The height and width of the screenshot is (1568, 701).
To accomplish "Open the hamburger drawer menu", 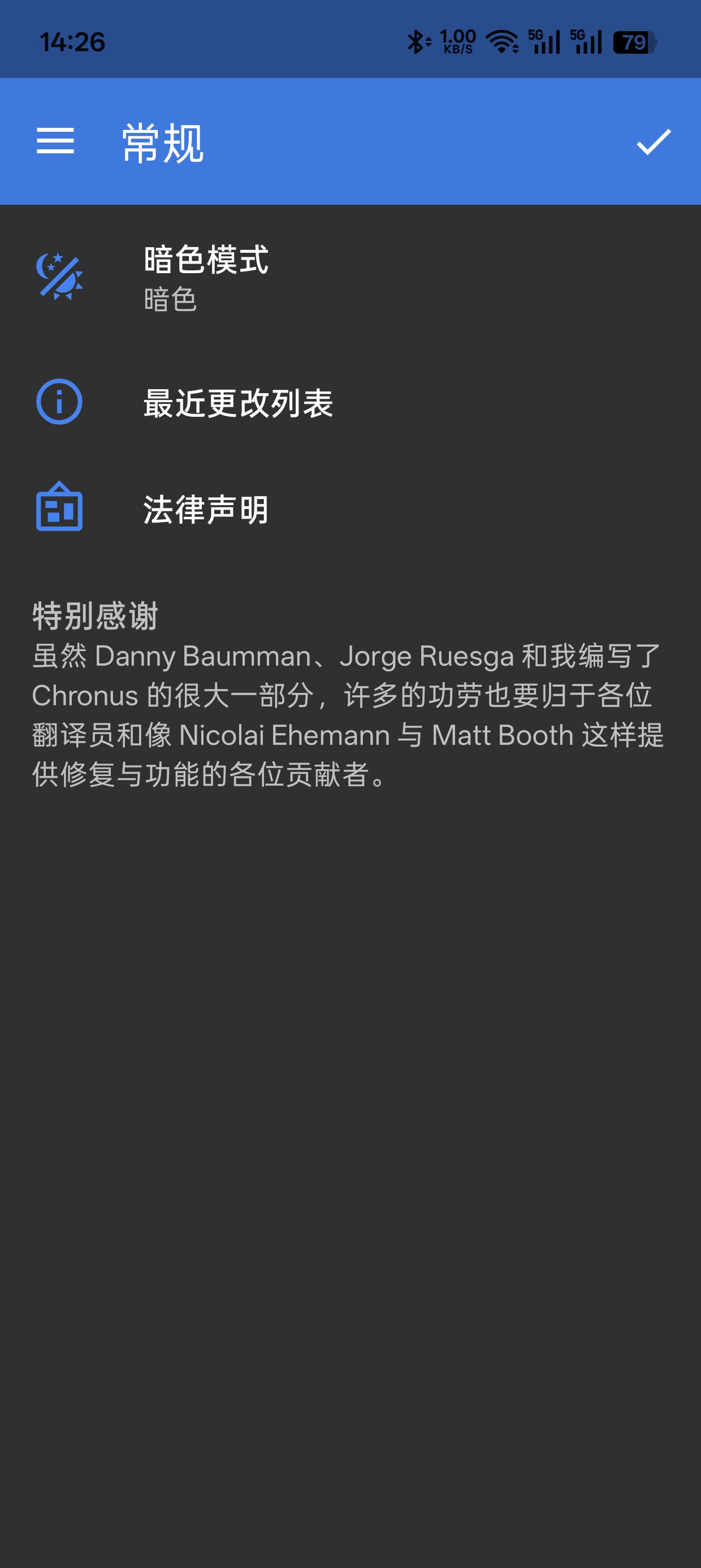I will click(55, 141).
